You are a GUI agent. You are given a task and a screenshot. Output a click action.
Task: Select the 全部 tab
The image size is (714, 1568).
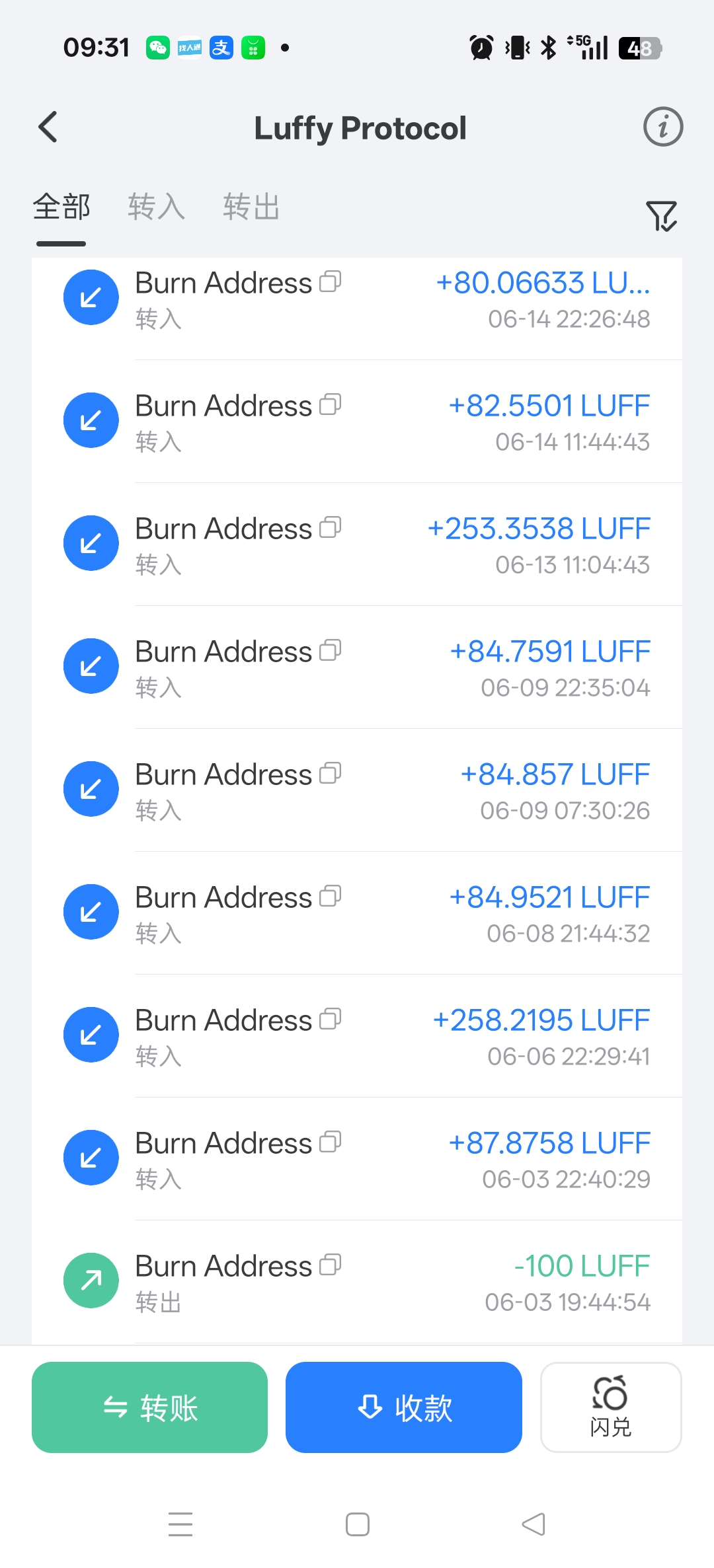(61, 207)
